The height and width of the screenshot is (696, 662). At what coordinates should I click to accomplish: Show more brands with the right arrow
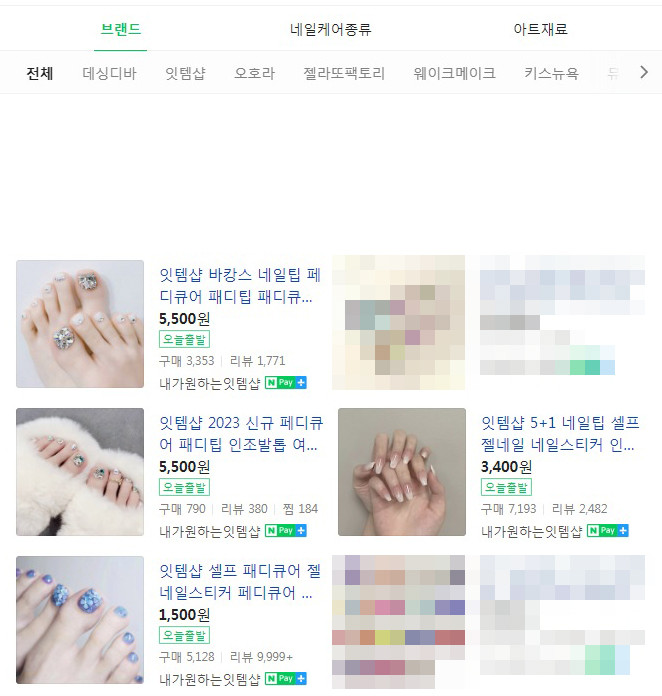pyautogui.click(x=643, y=72)
